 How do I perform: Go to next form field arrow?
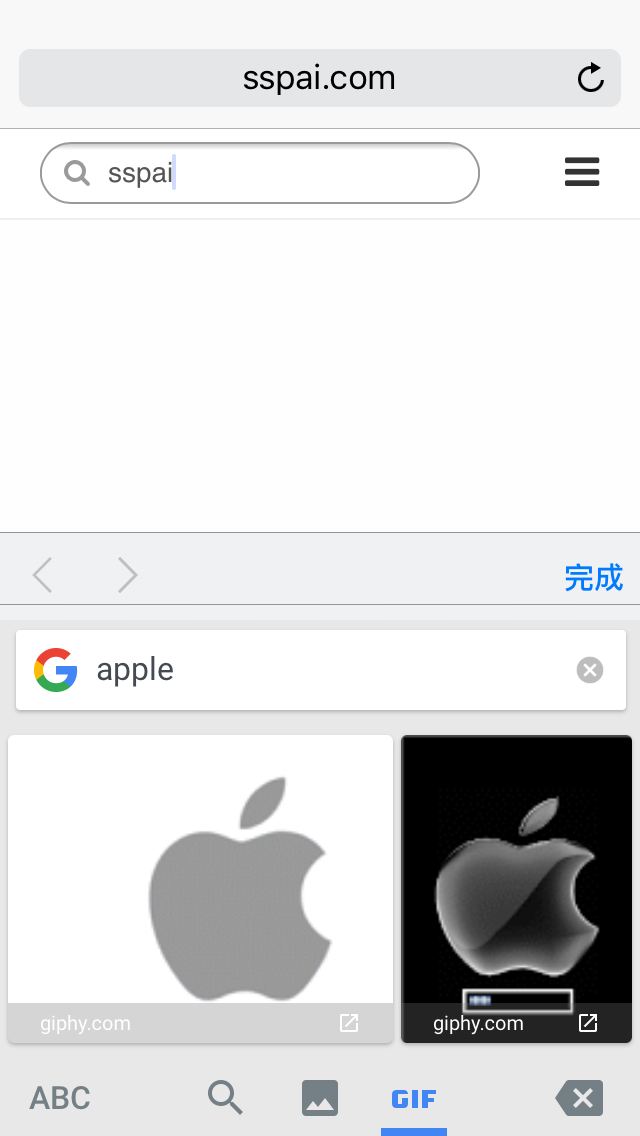[127, 575]
